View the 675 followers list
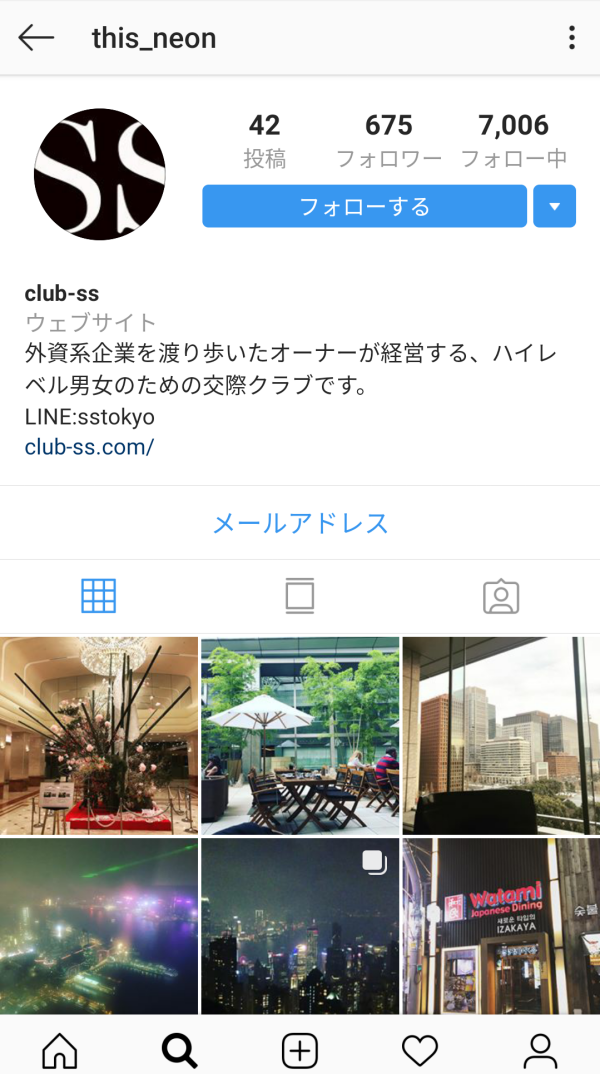 pos(388,139)
